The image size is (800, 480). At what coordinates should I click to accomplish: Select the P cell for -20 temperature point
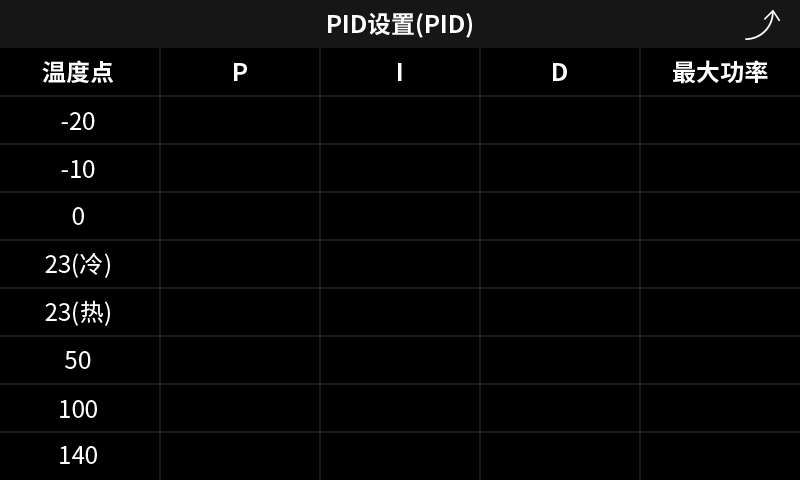point(240,121)
